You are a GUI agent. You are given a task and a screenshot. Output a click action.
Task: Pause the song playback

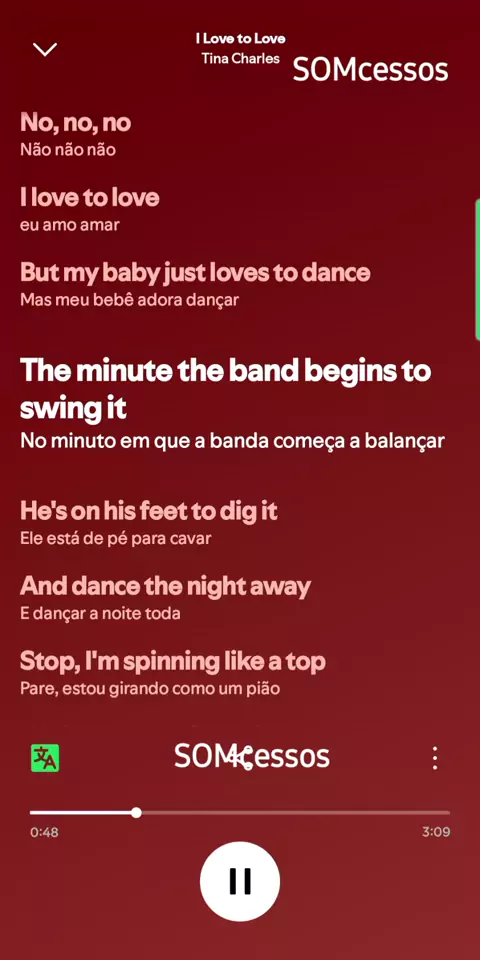240,881
